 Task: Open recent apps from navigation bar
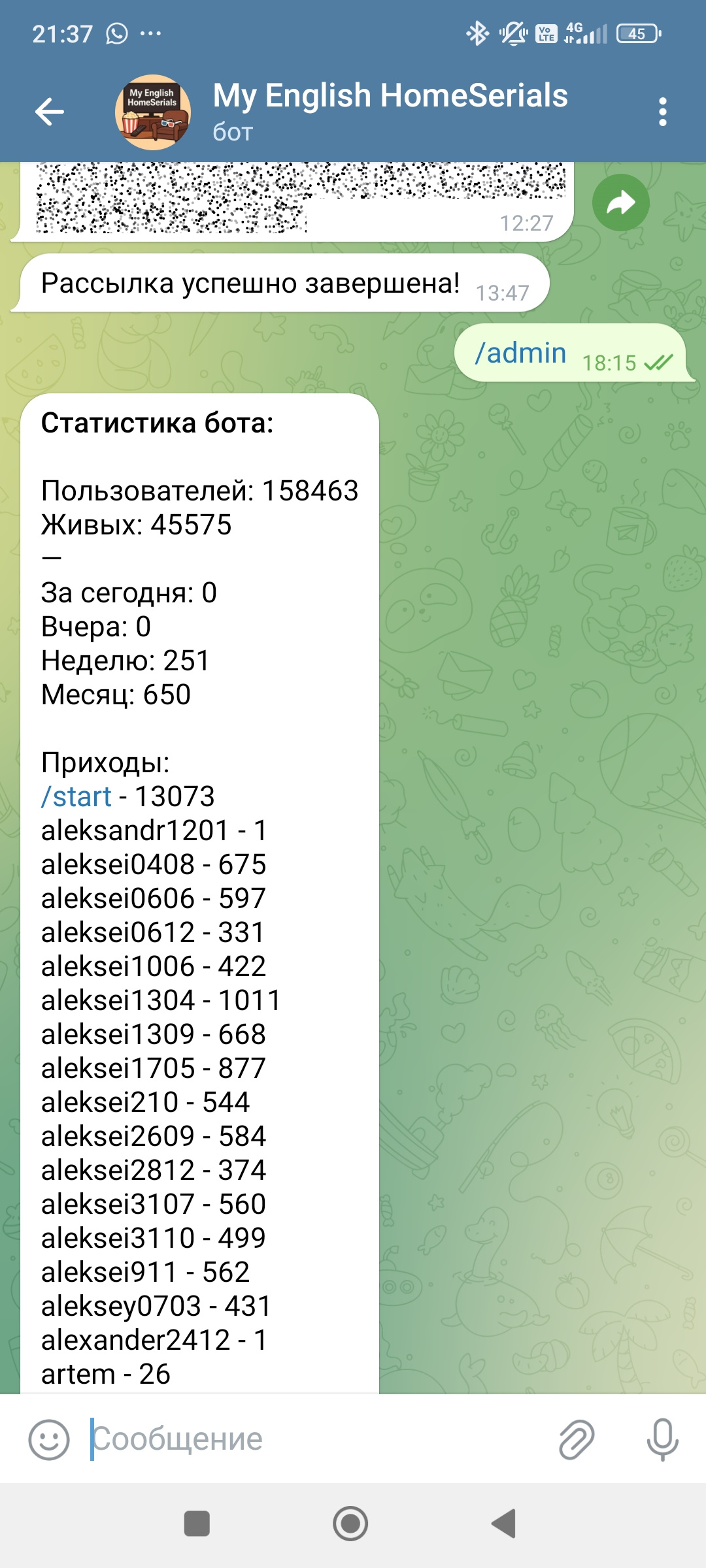197,1524
